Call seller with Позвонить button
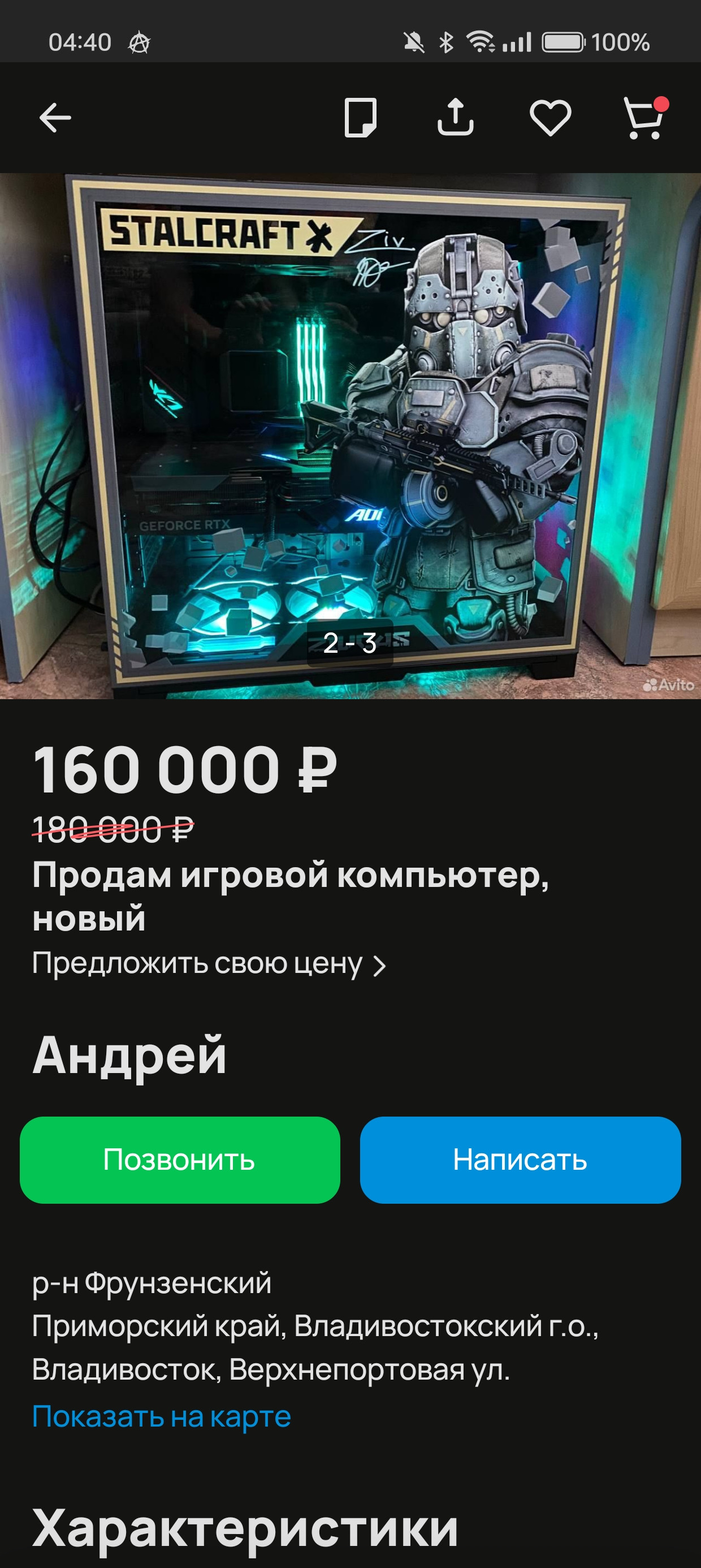The image size is (701, 1568). point(180,1160)
